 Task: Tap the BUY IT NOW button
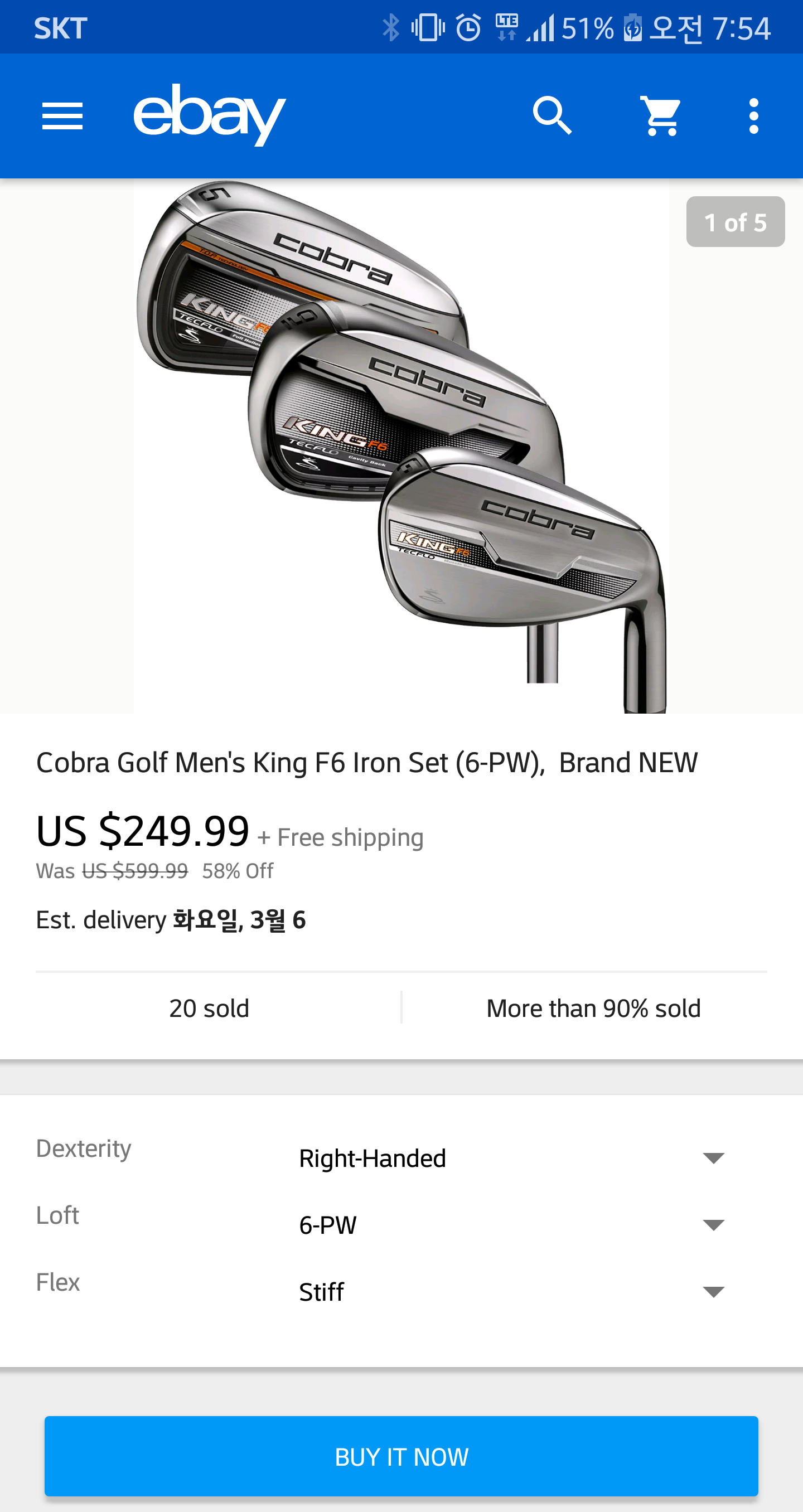tap(401, 1456)
